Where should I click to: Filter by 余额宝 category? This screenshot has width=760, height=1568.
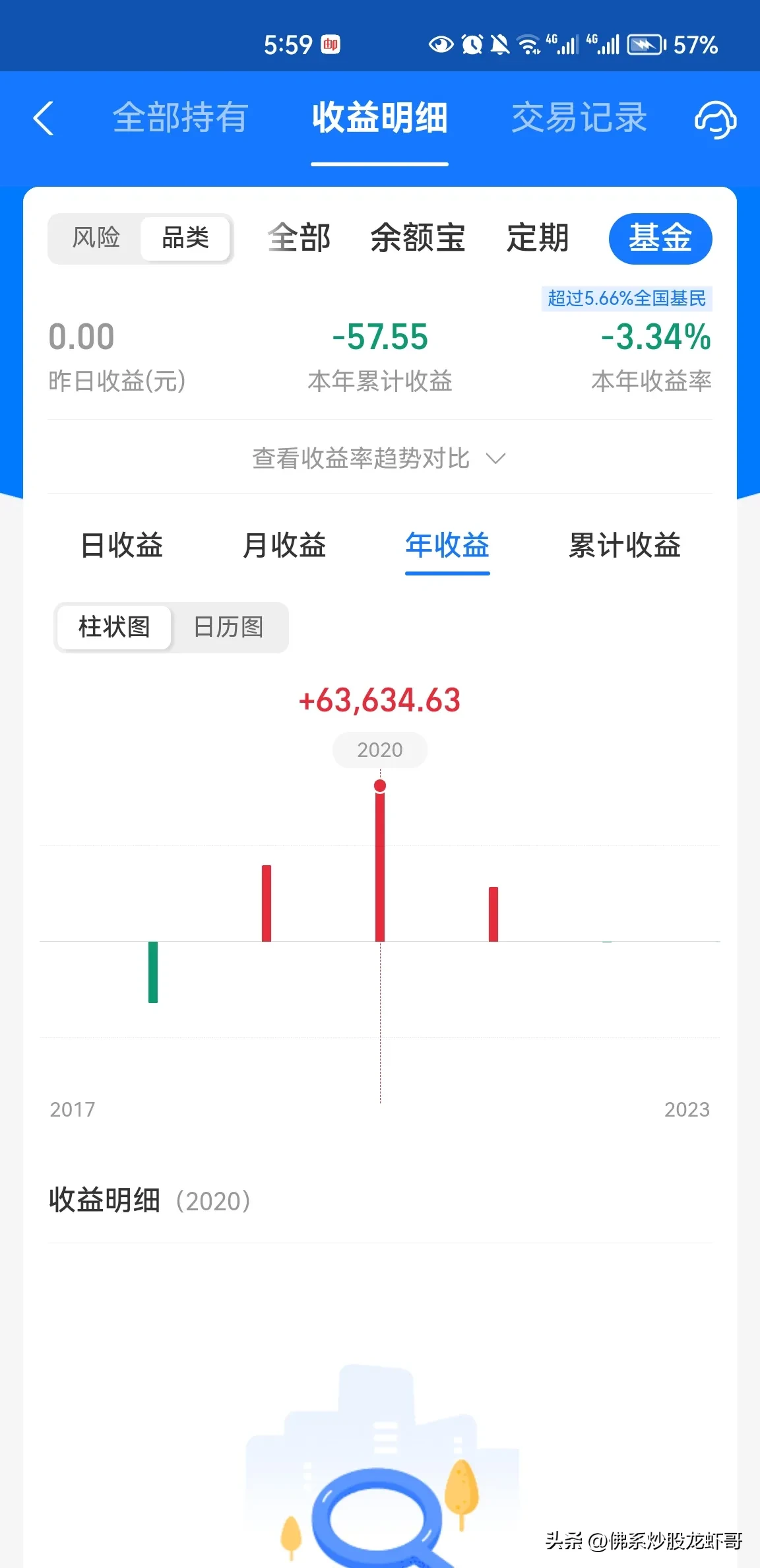tap(418, 238)
